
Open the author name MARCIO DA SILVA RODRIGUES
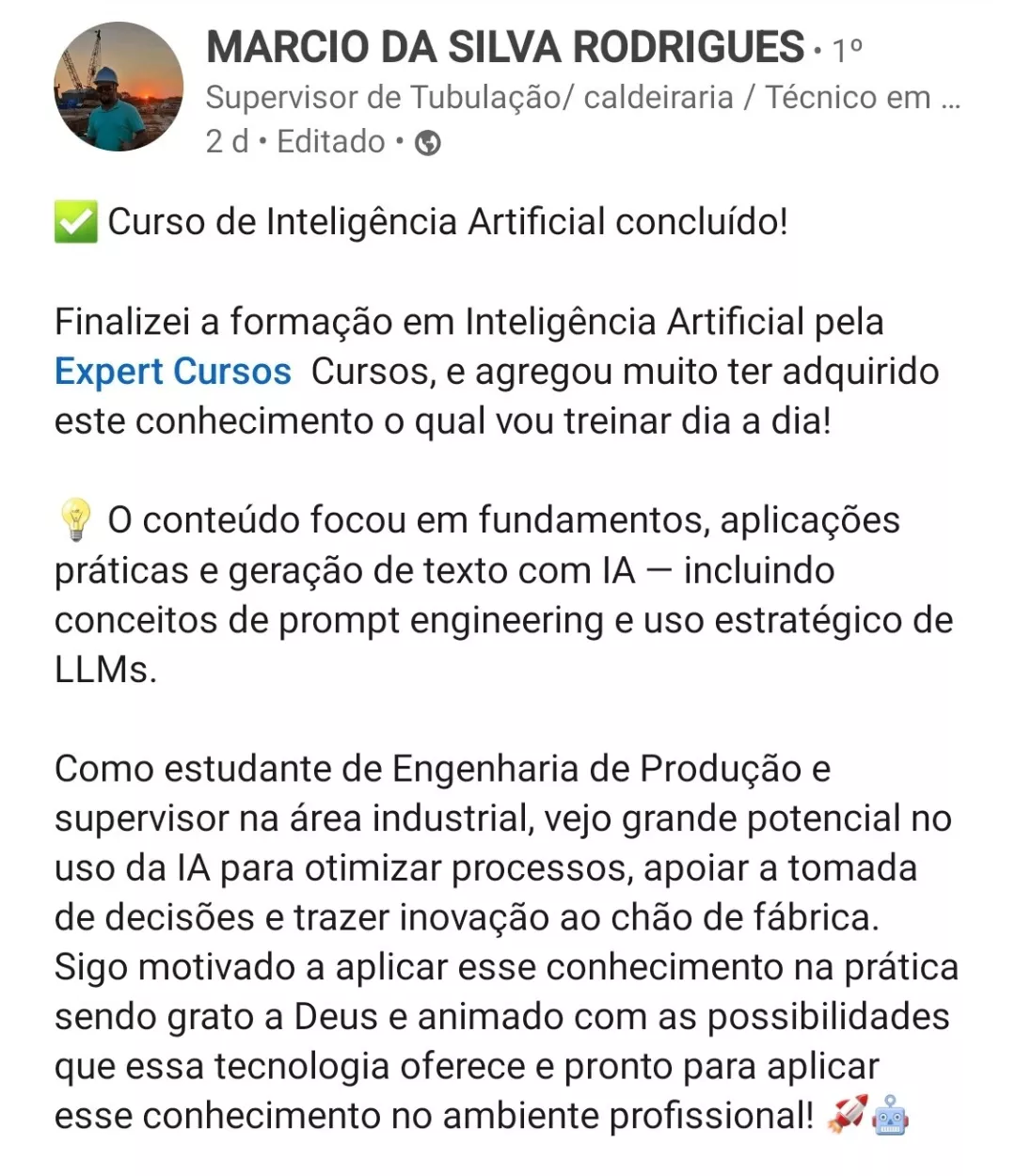point(505,48)
